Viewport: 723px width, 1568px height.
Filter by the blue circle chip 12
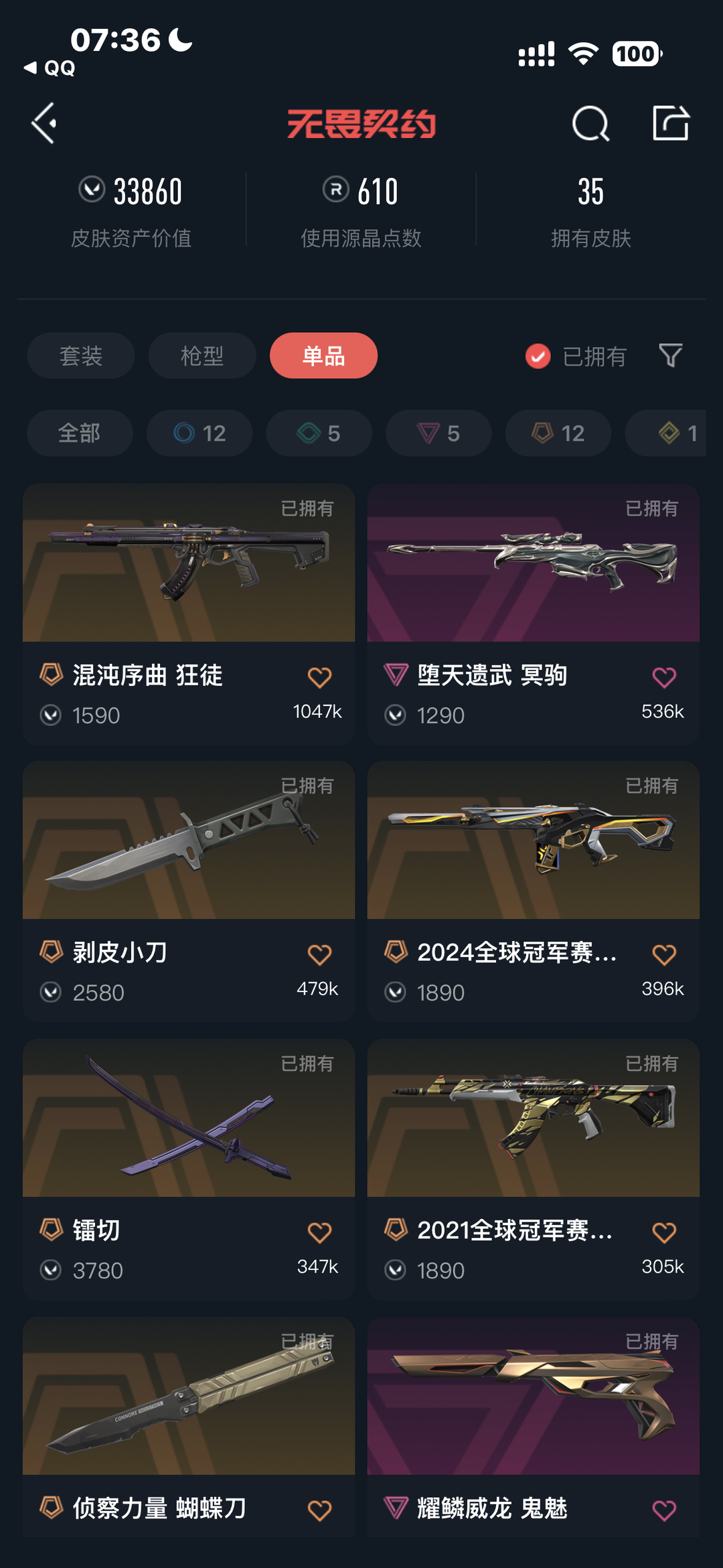pyautogui.click(x=199, y=433)
